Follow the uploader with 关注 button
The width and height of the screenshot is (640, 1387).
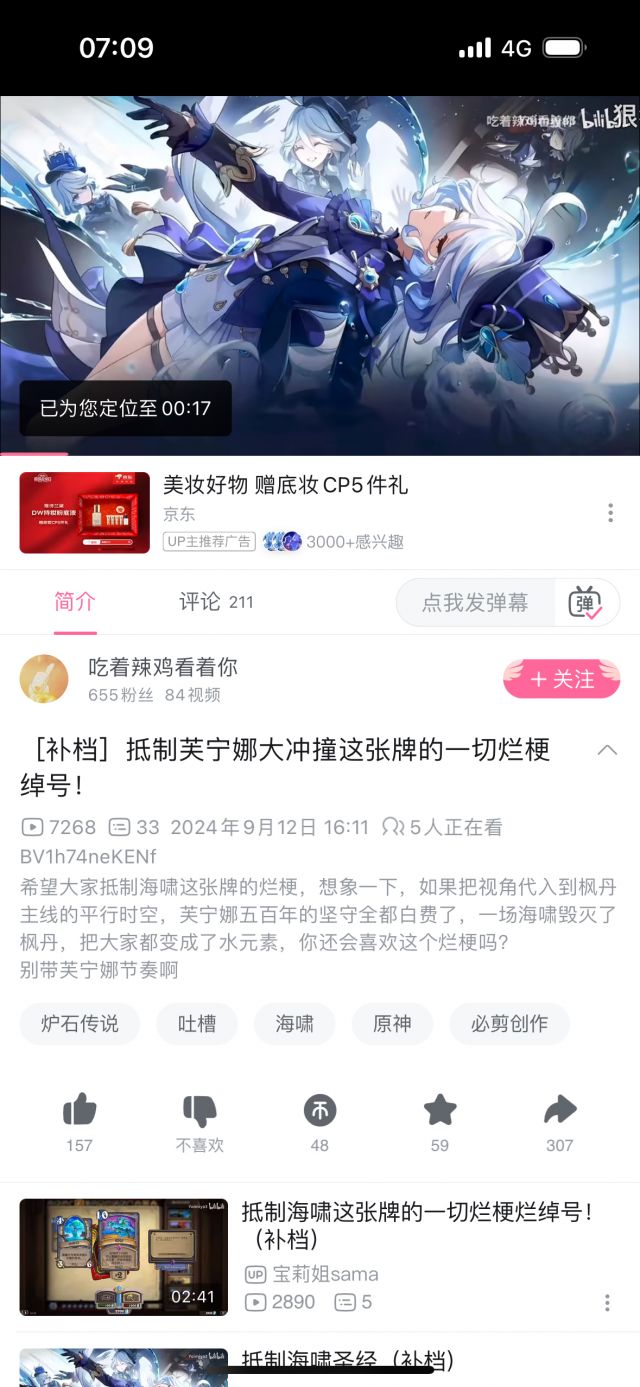click(561, 679)
